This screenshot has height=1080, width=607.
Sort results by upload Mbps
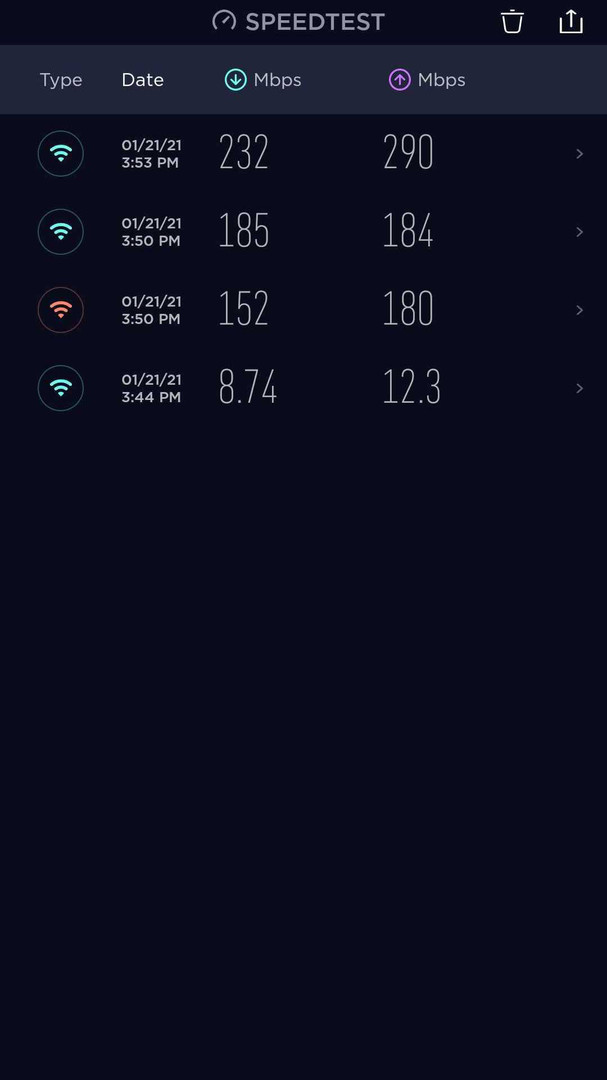coord(427,80)
